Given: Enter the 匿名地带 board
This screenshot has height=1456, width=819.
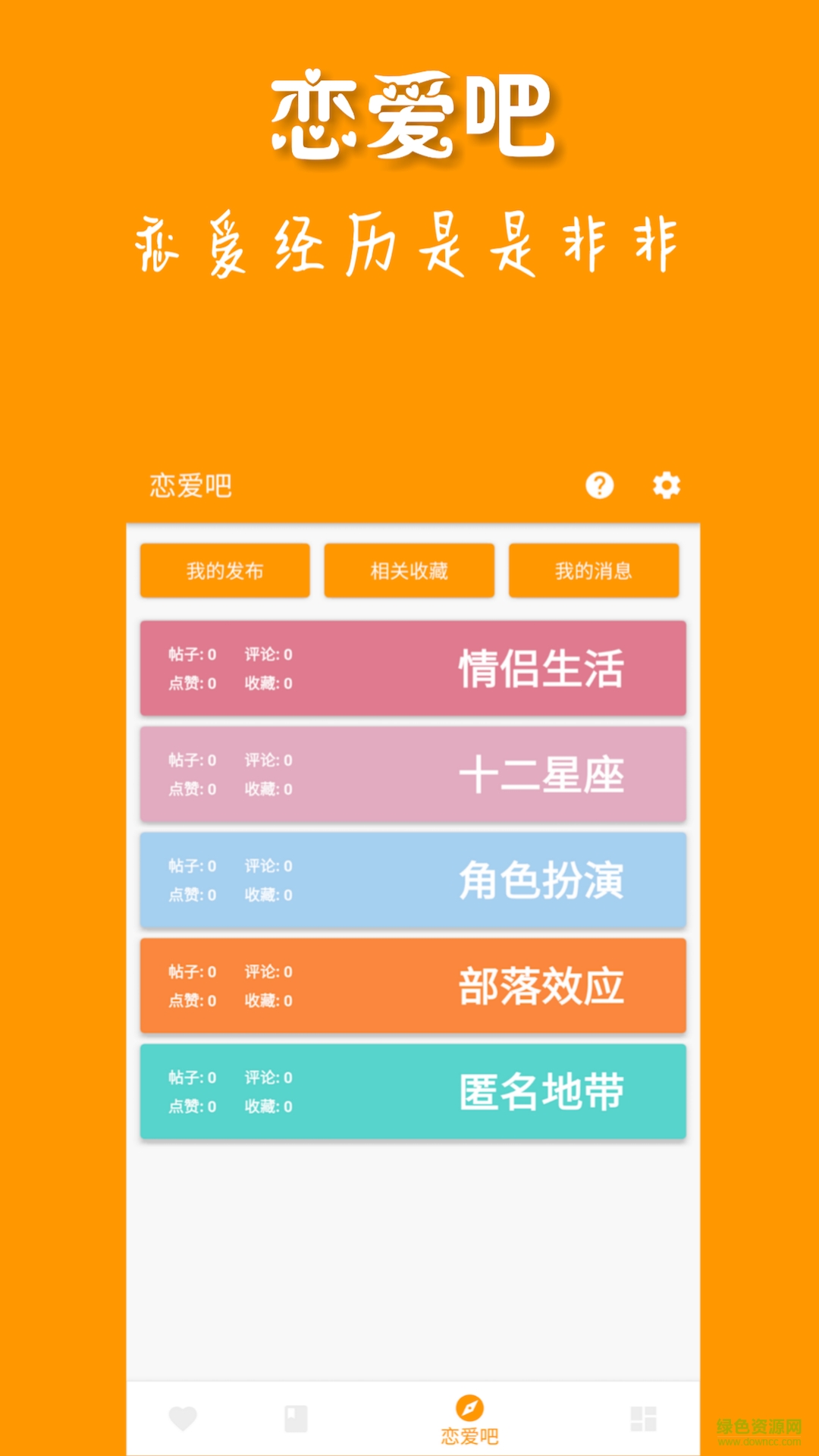Looking at the screenshot, I should point(540,1092).
